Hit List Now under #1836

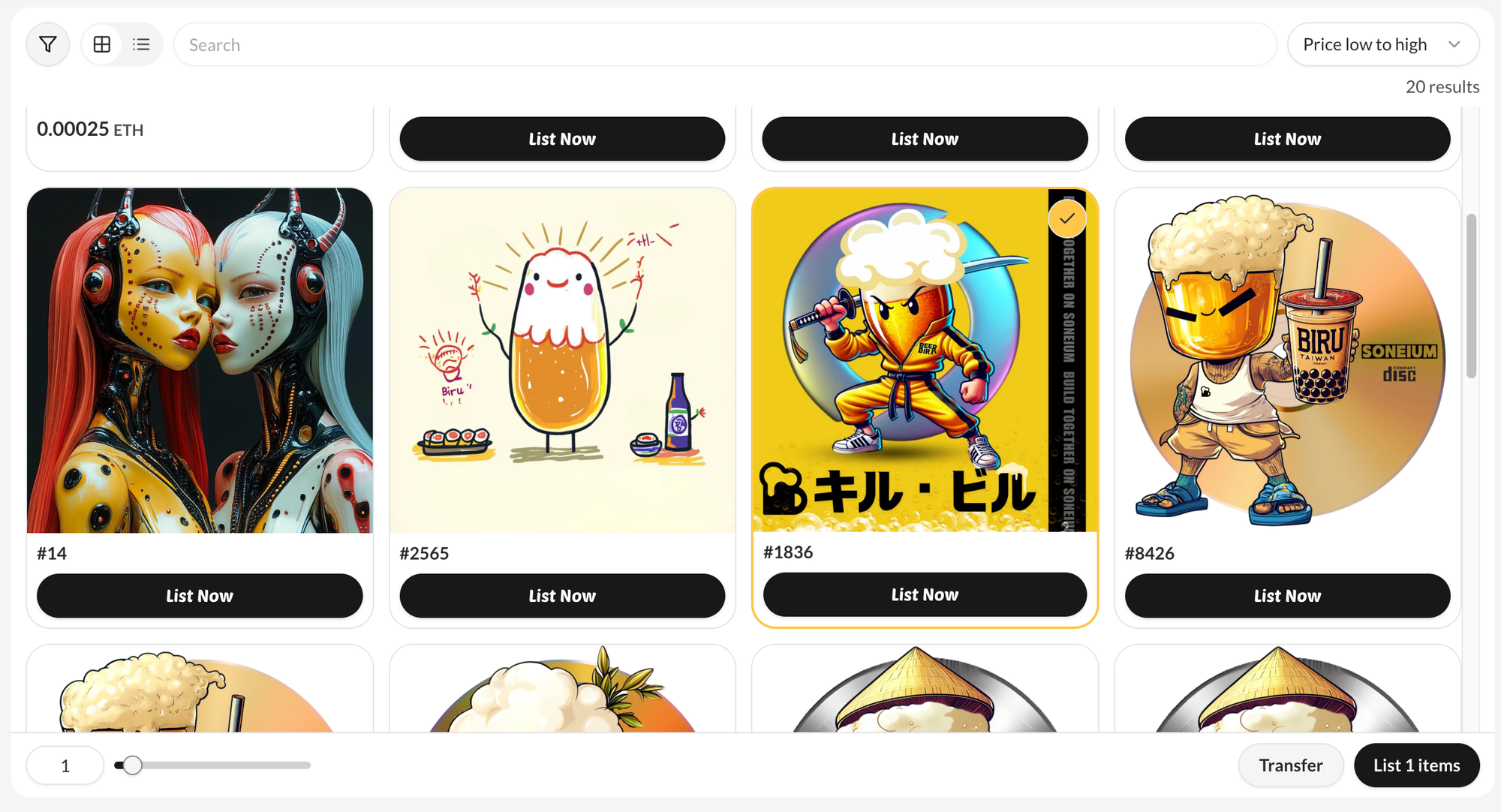925,594
